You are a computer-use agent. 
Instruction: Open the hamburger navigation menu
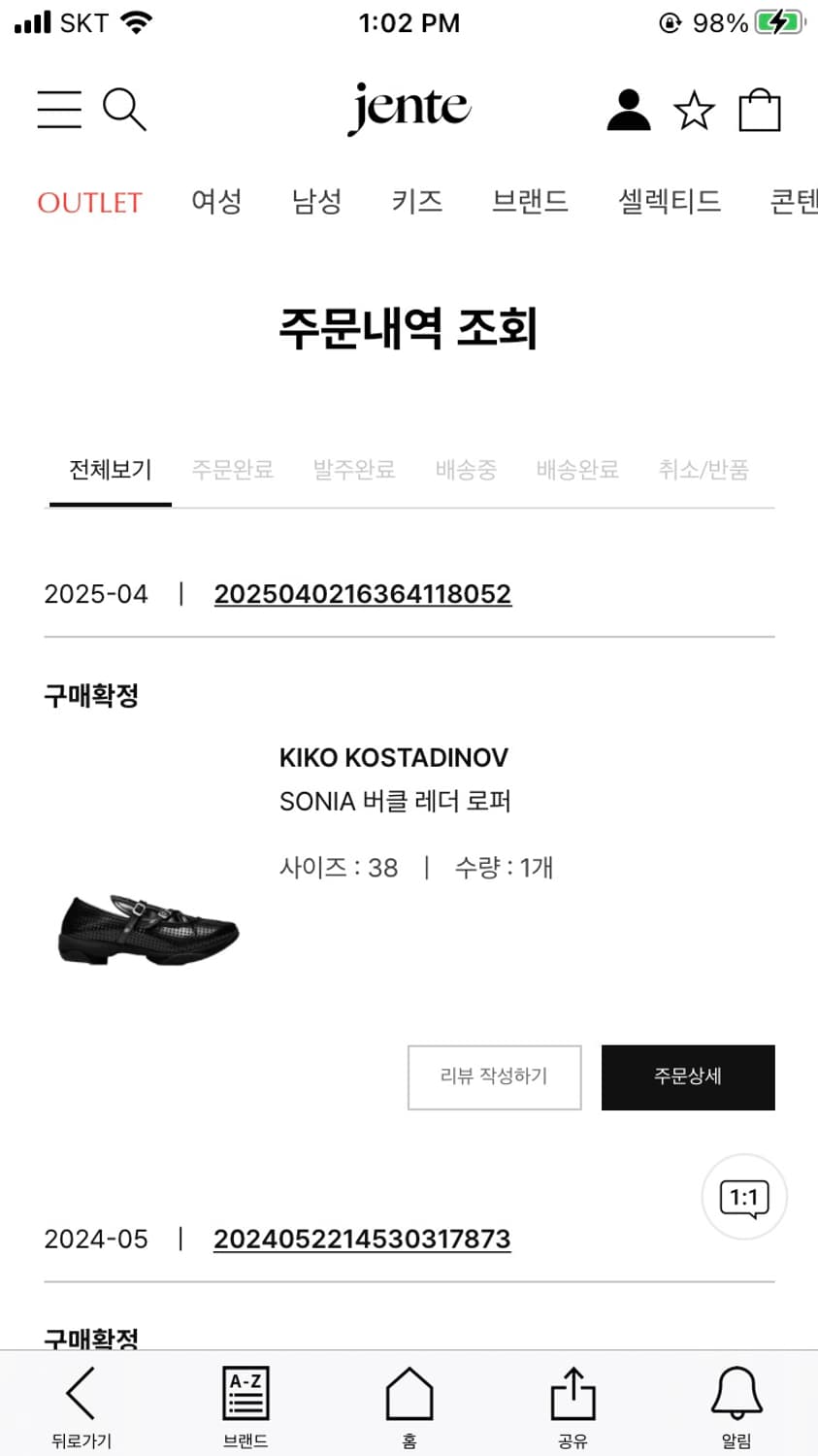click(x=58, y=110)
